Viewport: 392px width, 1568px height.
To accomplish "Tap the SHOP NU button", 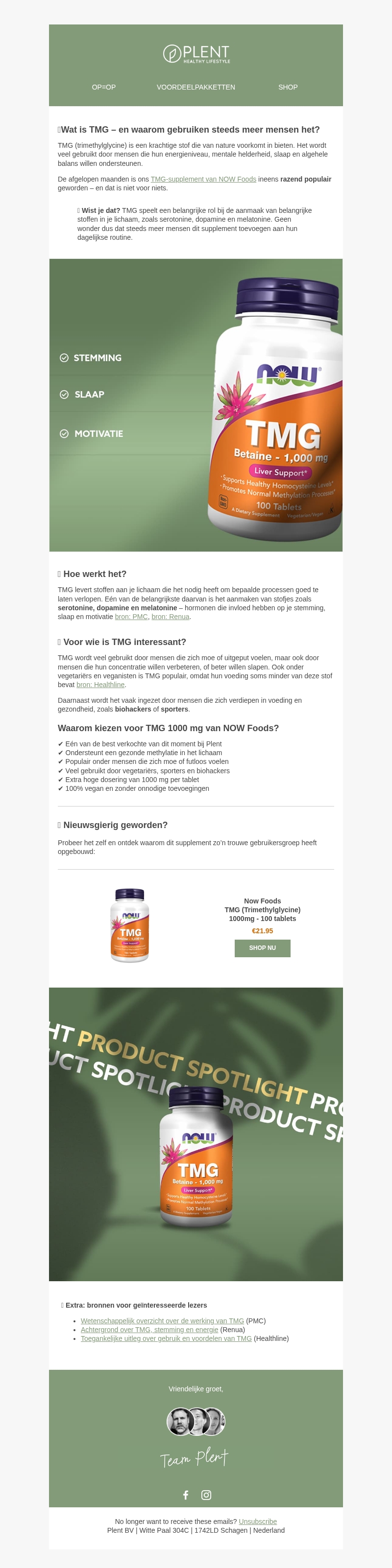I will [262, 948].
